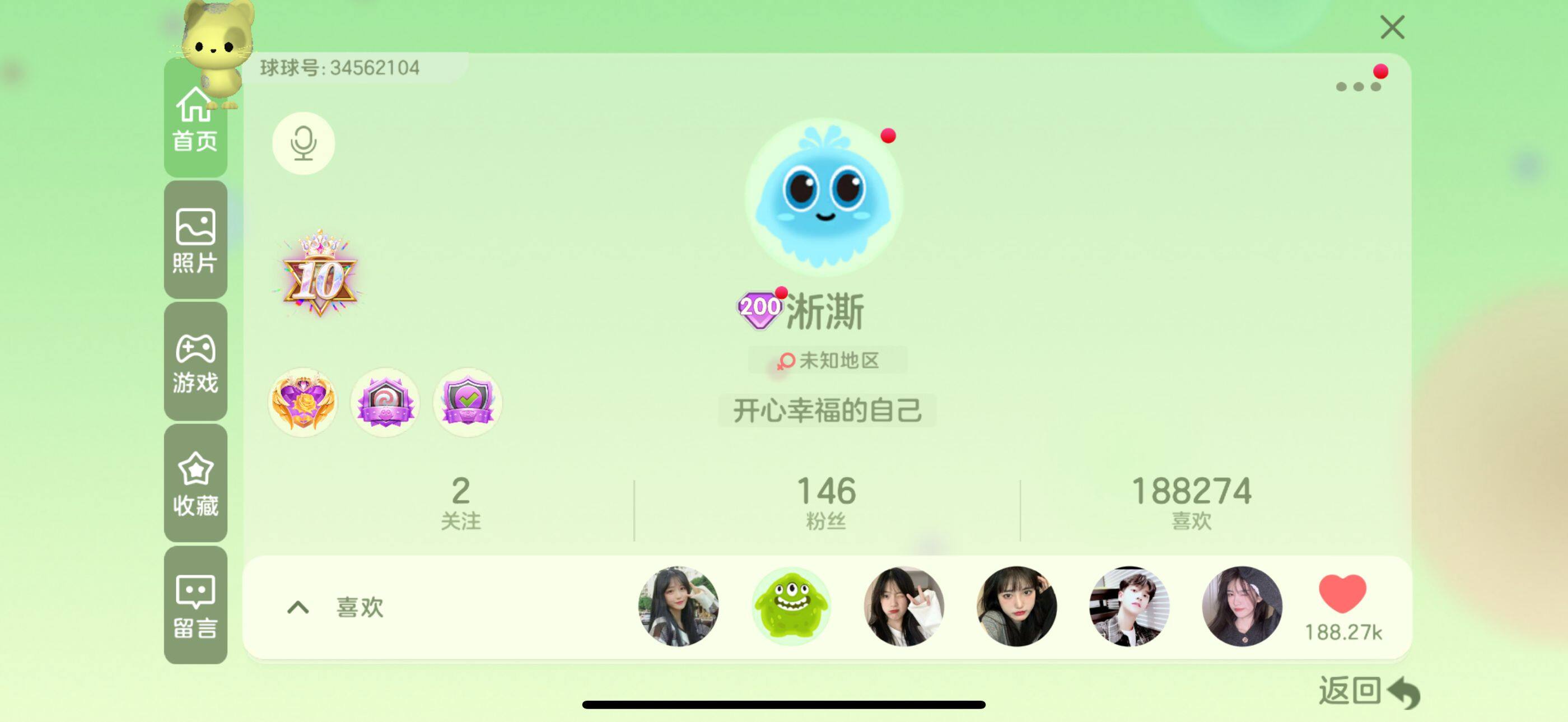Tap the microphone voice button

[x=303, y=143]
